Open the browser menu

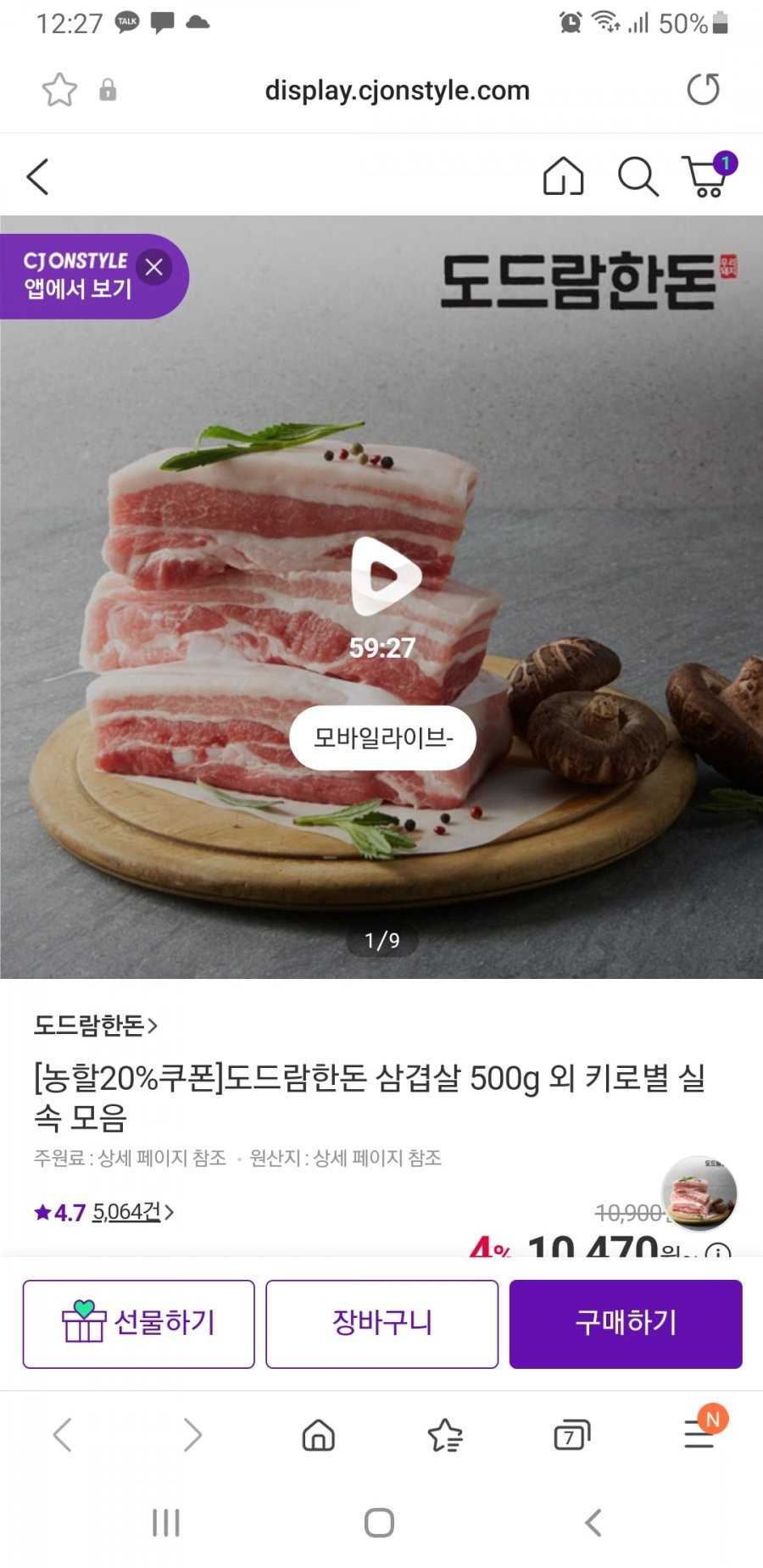(699, 1435)
